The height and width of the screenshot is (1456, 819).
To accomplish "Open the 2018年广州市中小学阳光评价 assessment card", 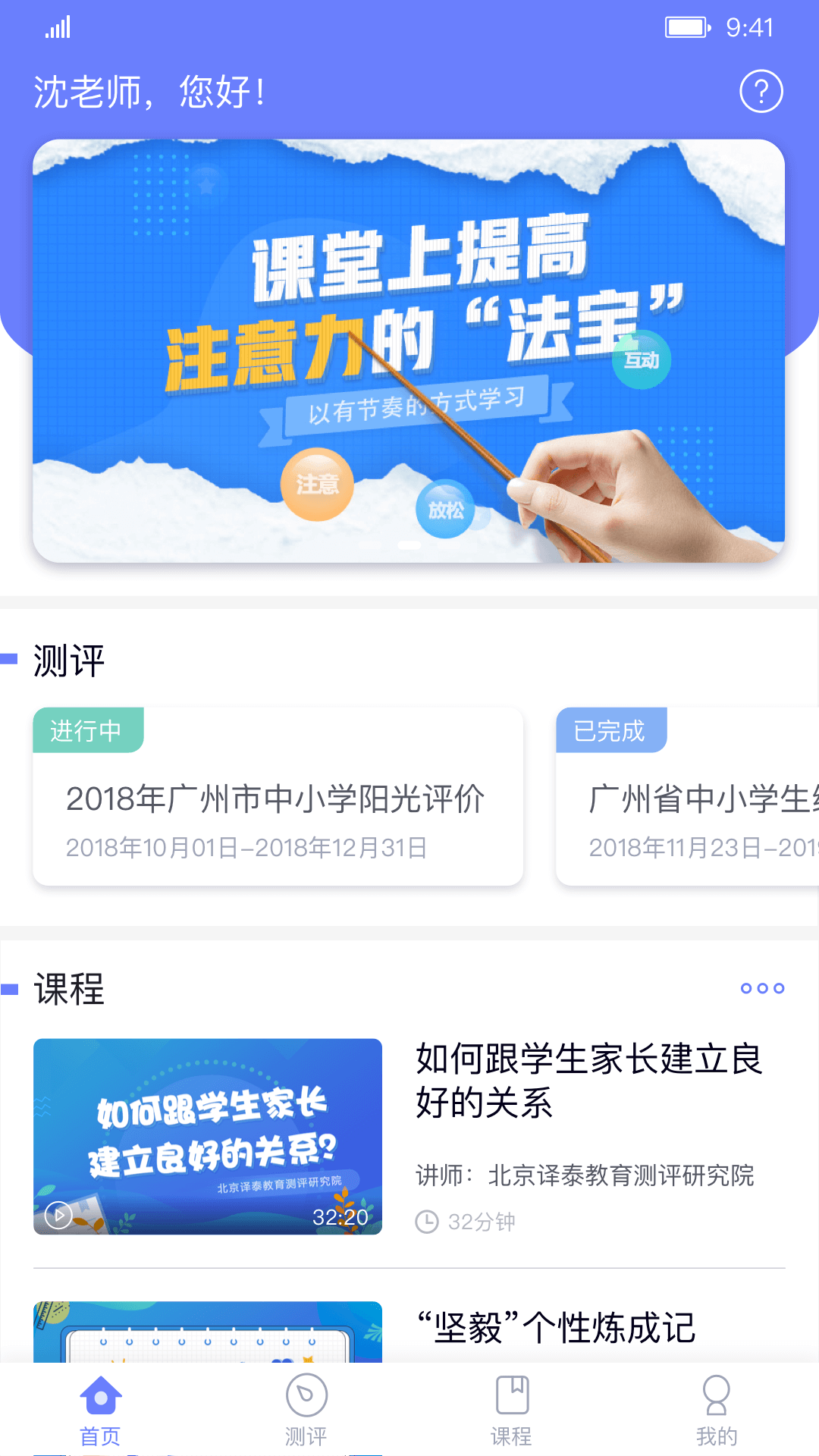I will click(278, 798).
